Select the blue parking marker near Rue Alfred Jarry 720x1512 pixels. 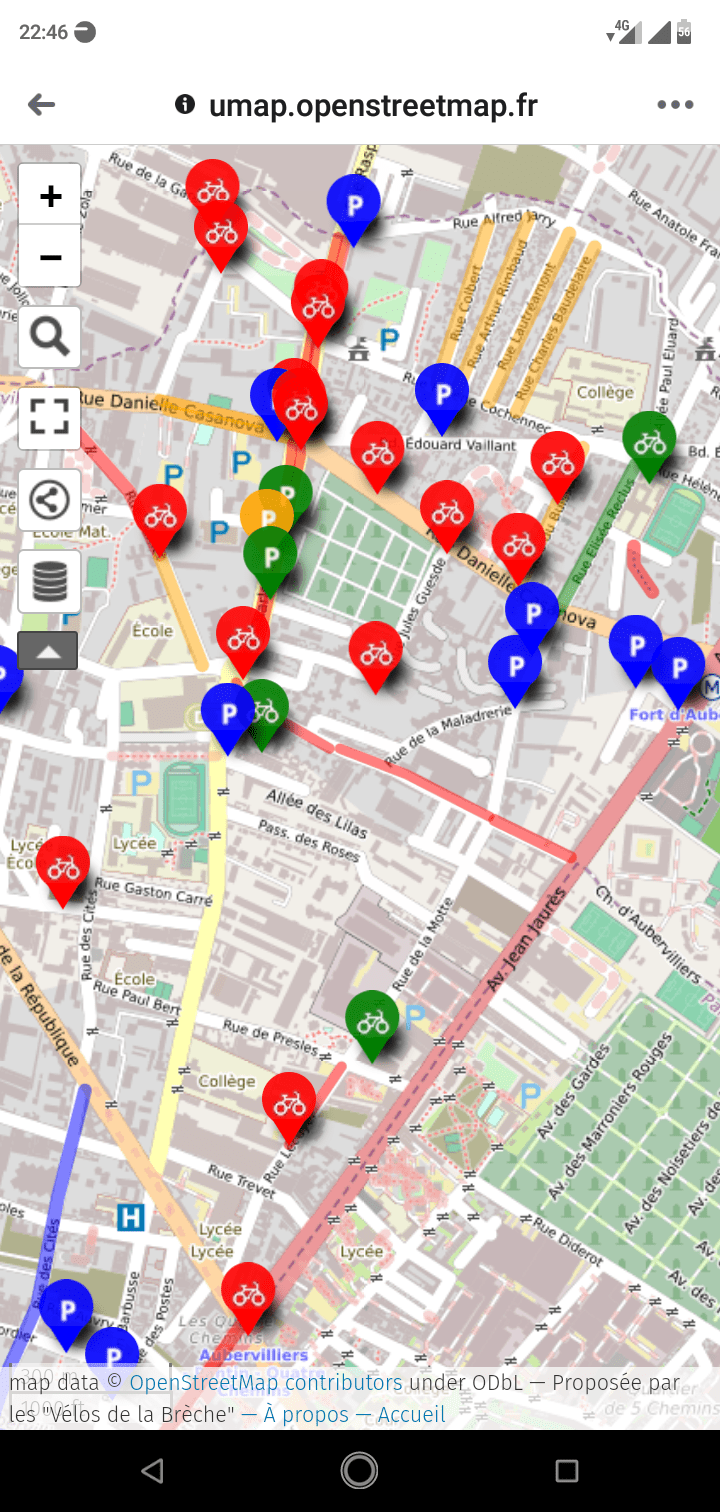tap(354, 204)
